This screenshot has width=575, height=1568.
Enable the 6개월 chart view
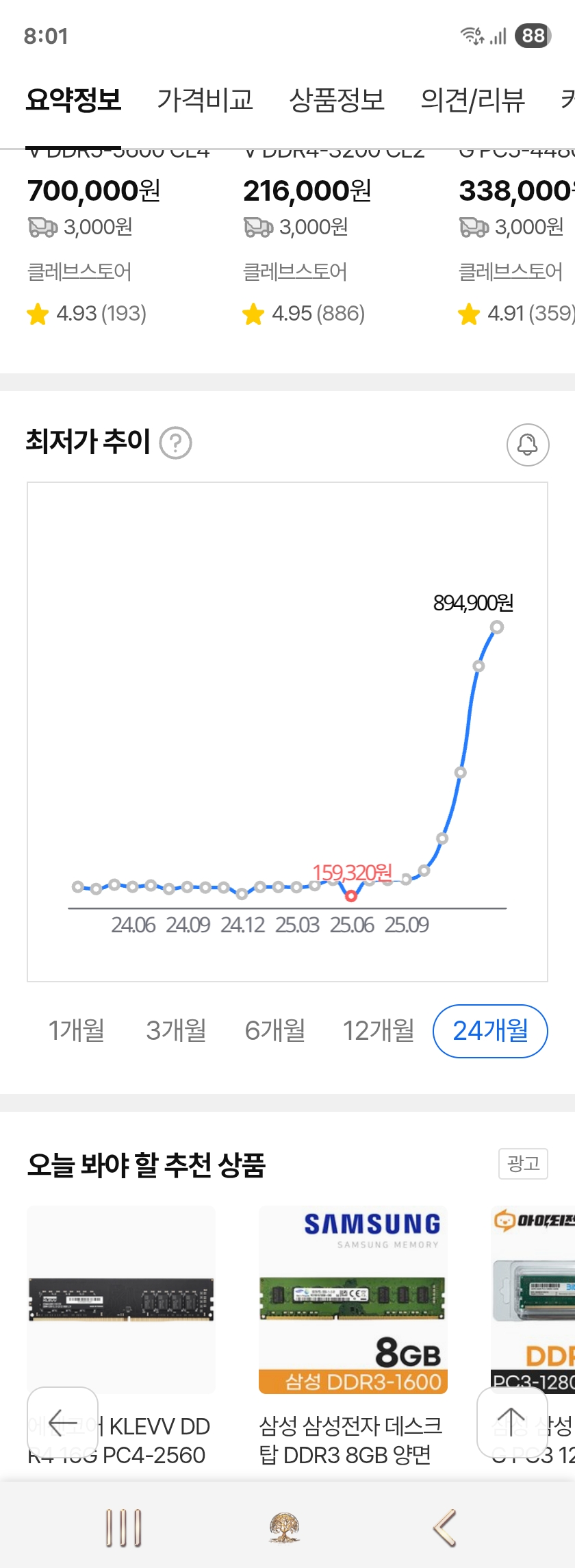275,1030
